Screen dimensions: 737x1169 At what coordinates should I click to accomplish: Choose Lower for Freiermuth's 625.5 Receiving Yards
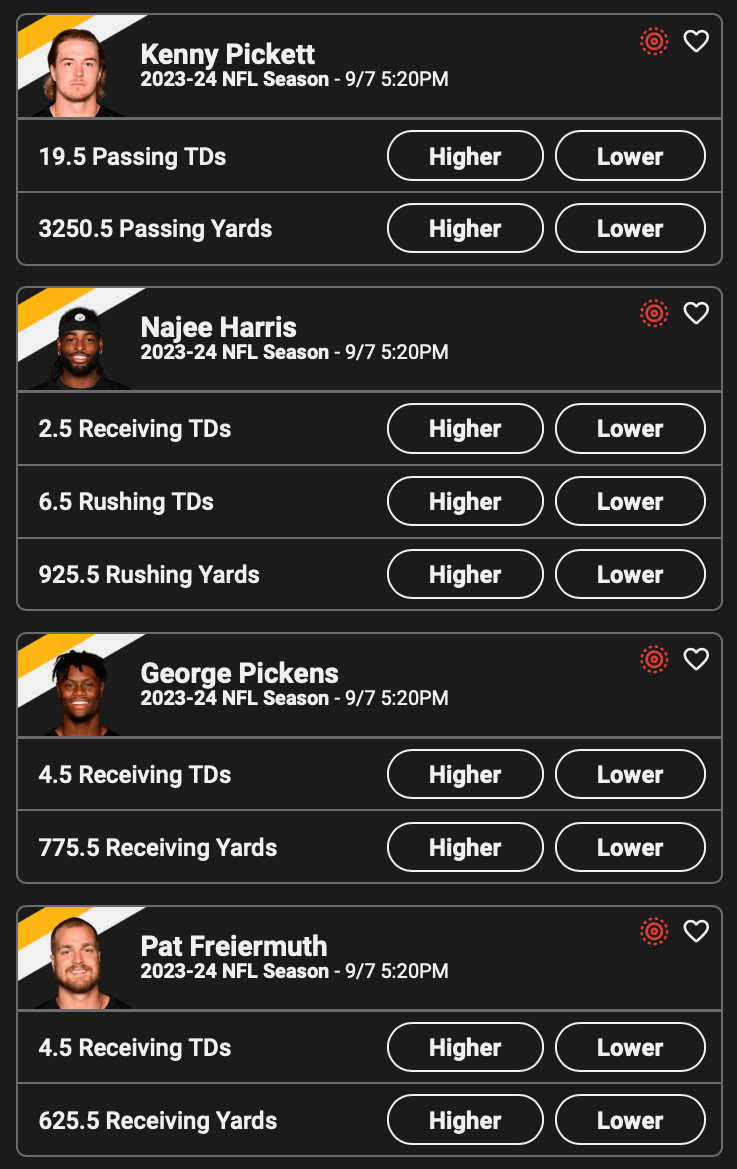tap(630, 1120)
